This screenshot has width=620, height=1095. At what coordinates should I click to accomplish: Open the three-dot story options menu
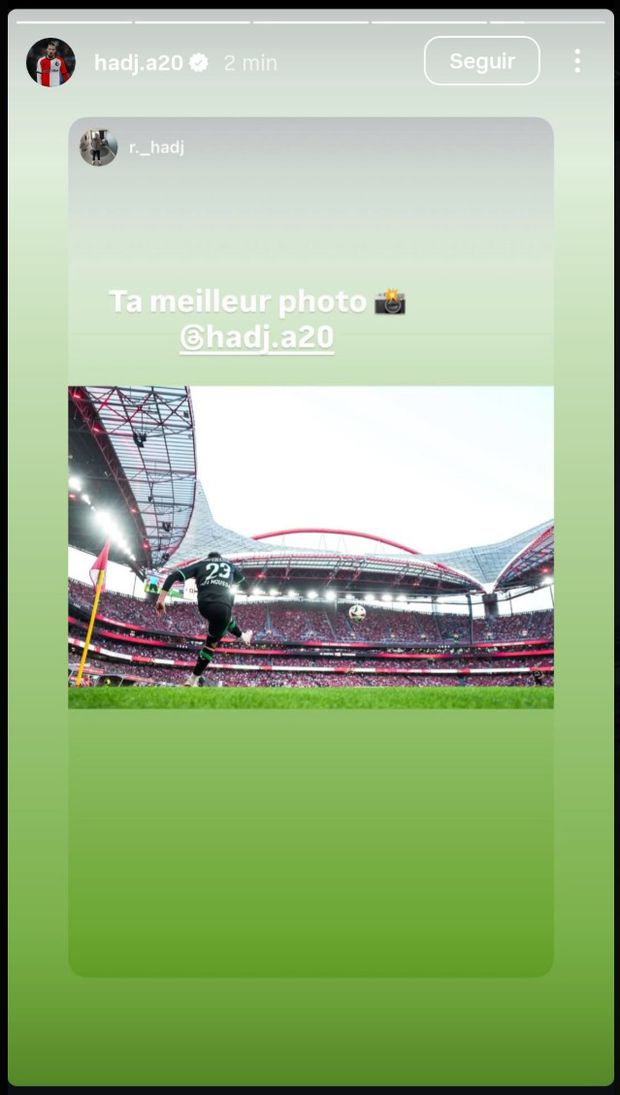point(577,62)
